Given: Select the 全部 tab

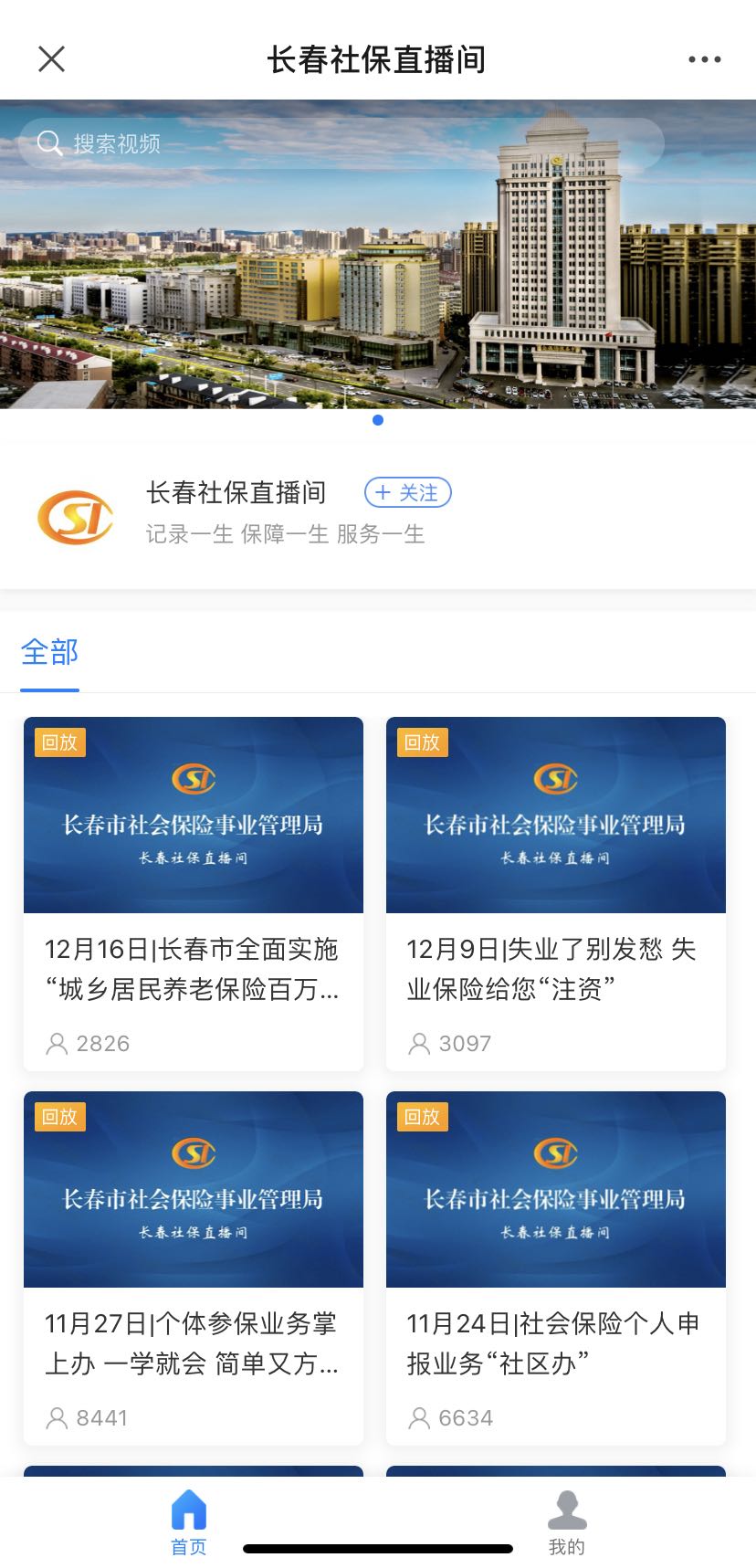Looking at the screenshot, I should pos(50,652).
